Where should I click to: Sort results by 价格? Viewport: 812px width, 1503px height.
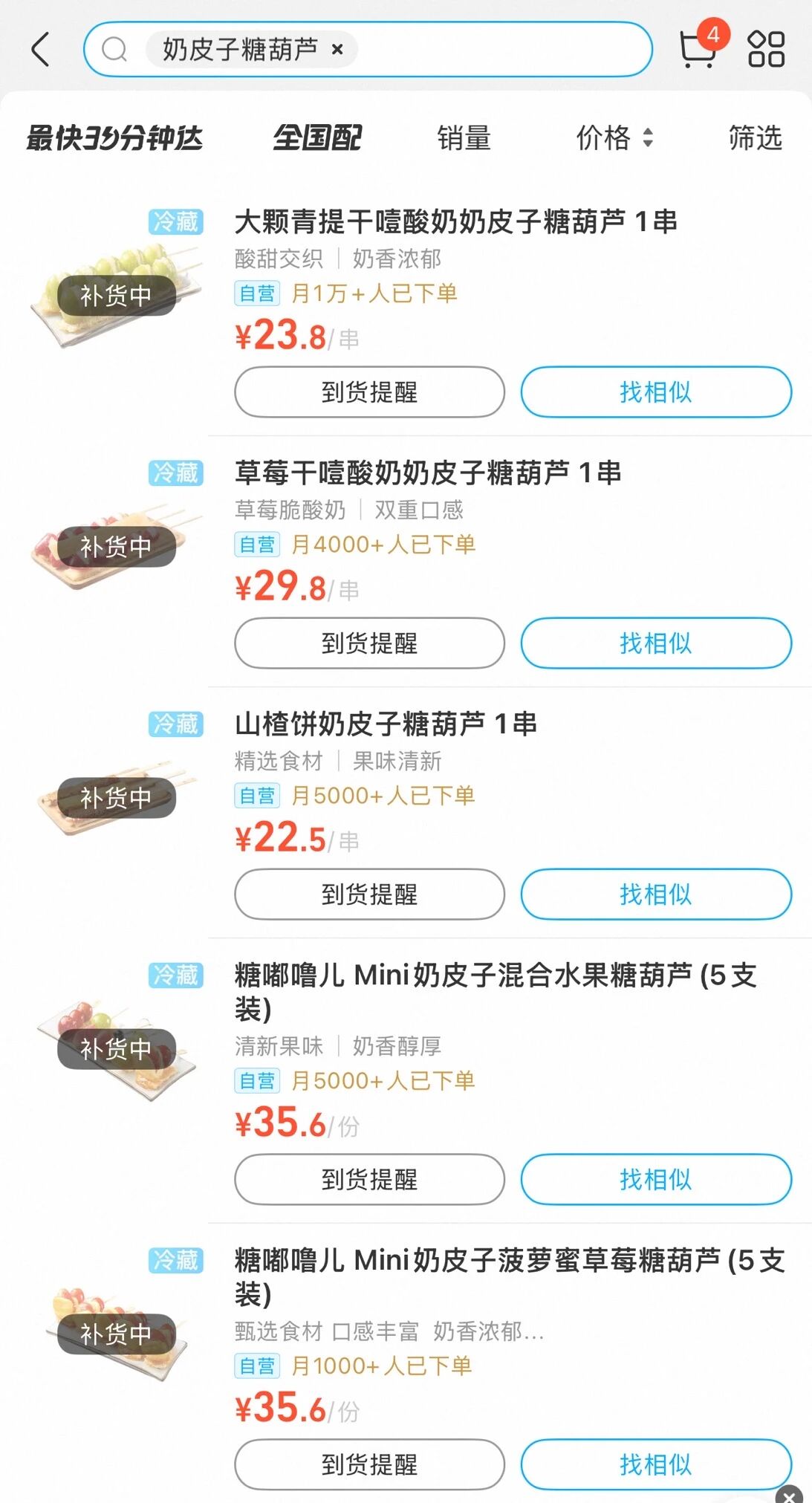pos(614,138)
